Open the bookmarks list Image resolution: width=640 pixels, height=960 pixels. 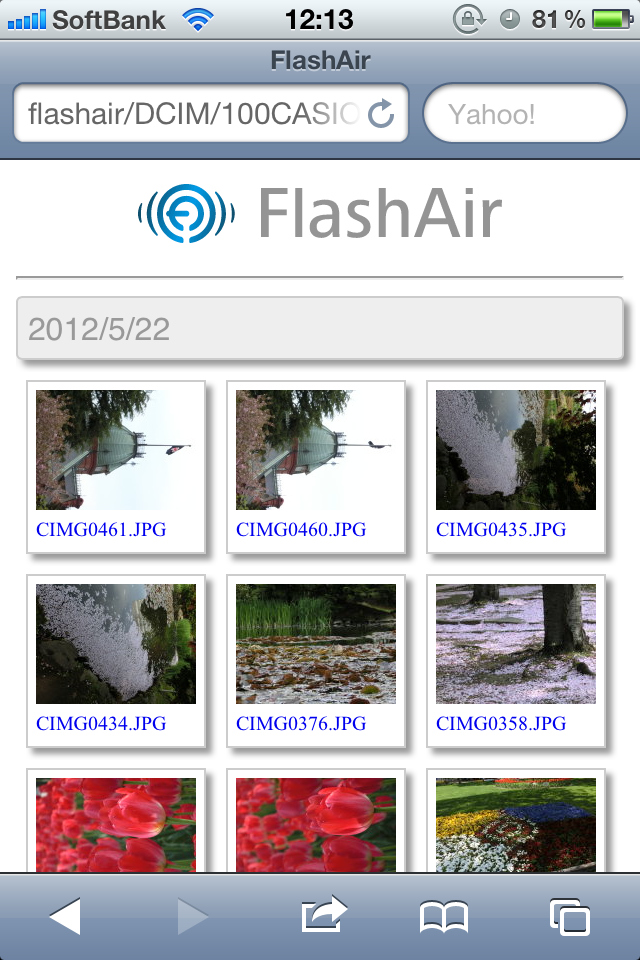point(444,916)
